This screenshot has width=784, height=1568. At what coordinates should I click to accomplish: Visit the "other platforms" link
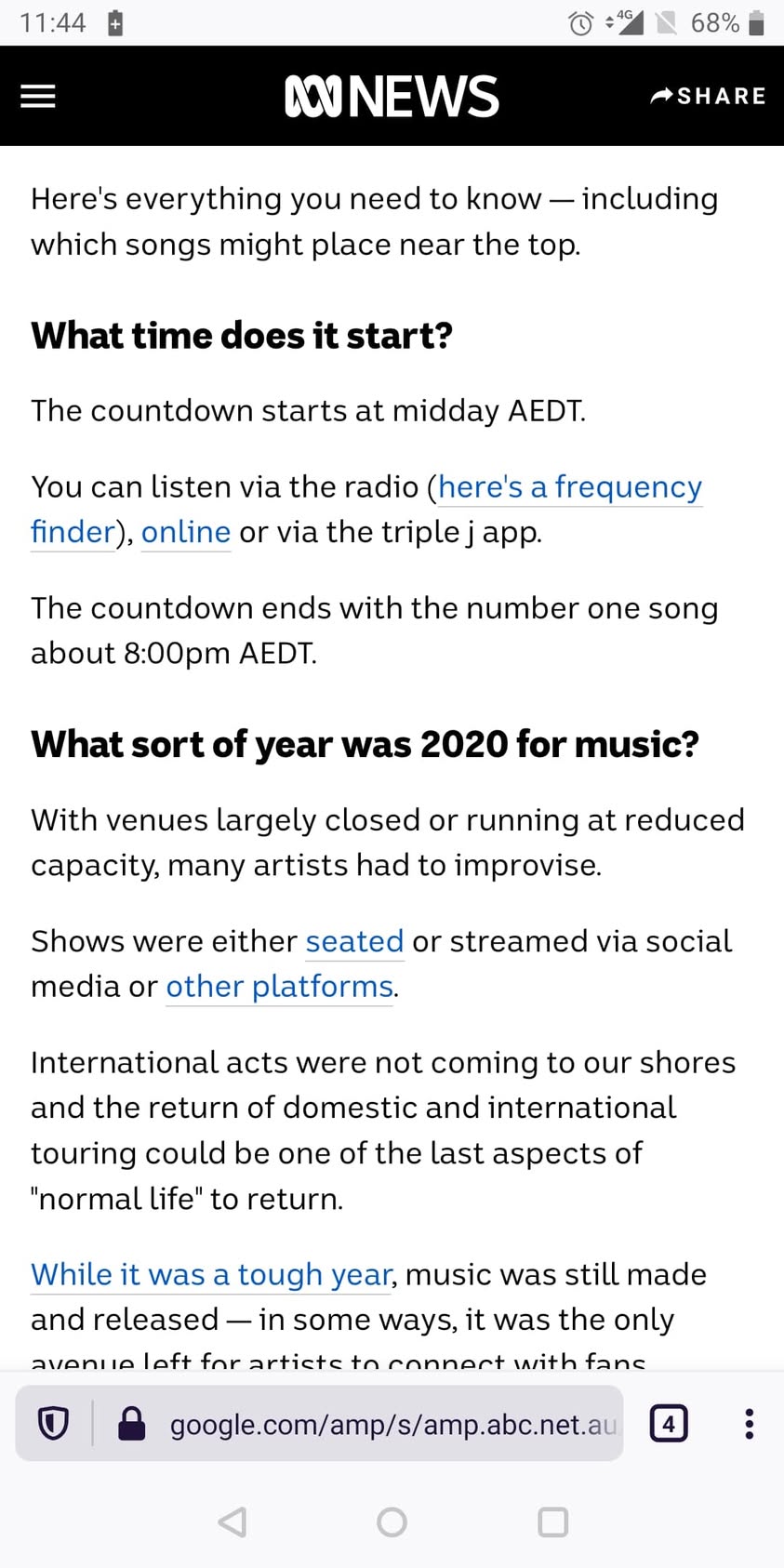pyautogui.click(x=279, y=987)
